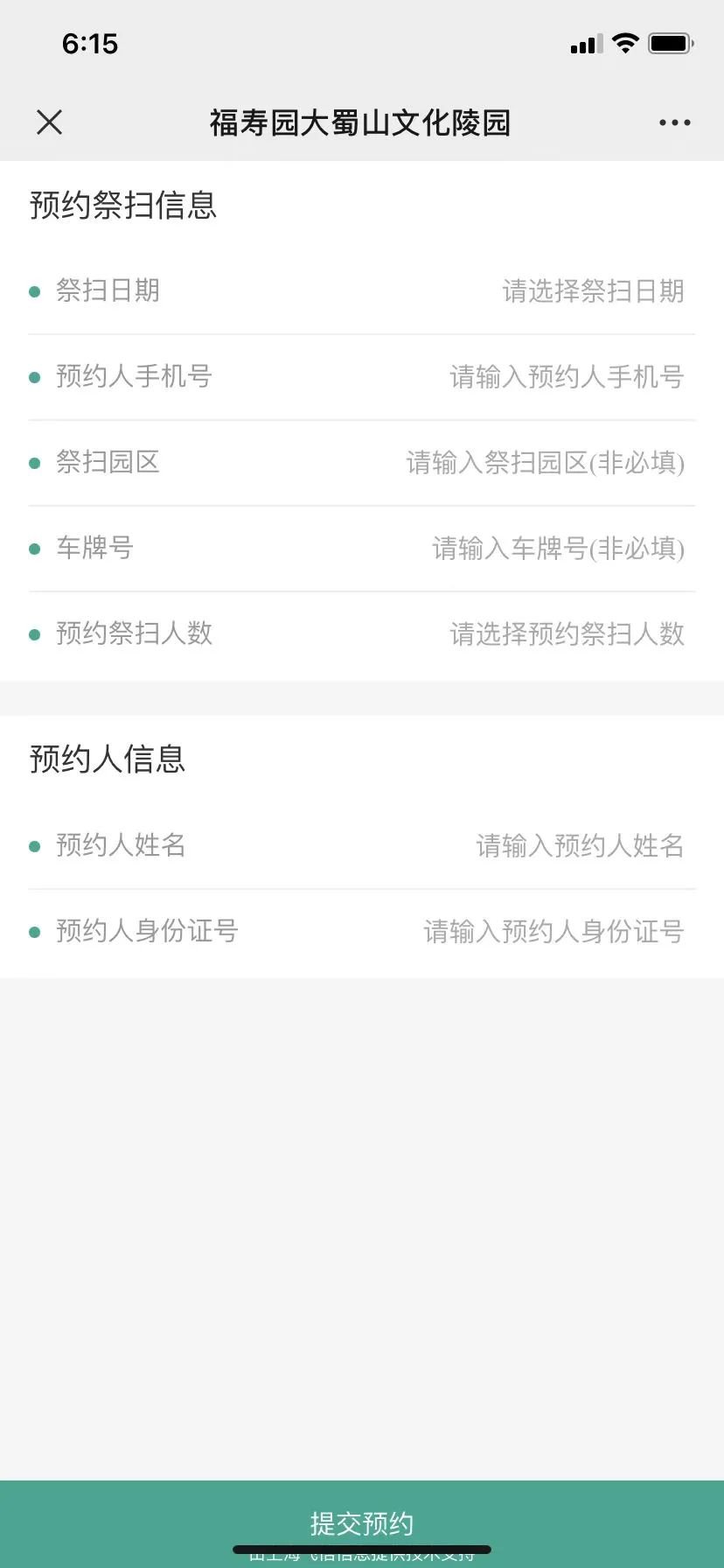Select the 祭扫日期 date picker
The image size is (724, 1568).
(x=592, y=291)
